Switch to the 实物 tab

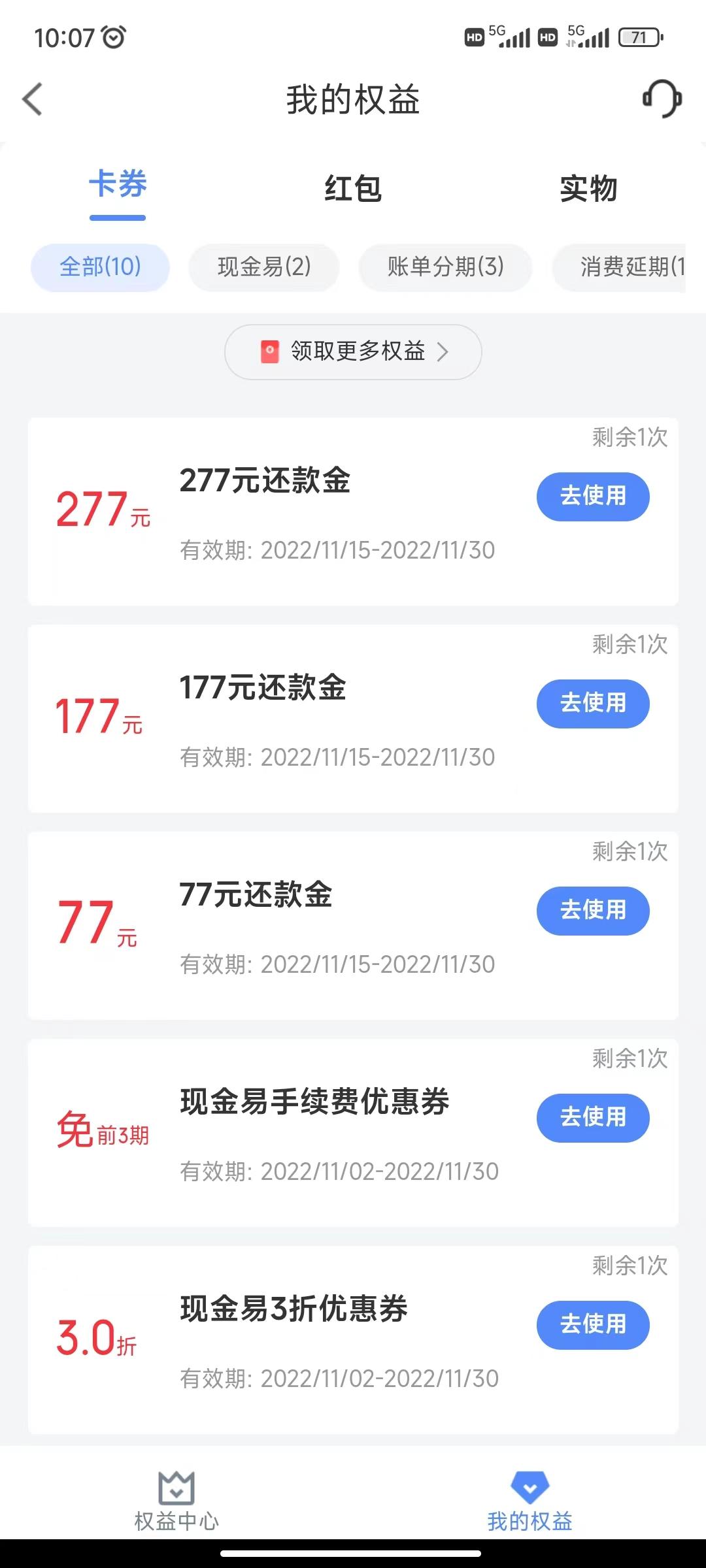point(588,188)
